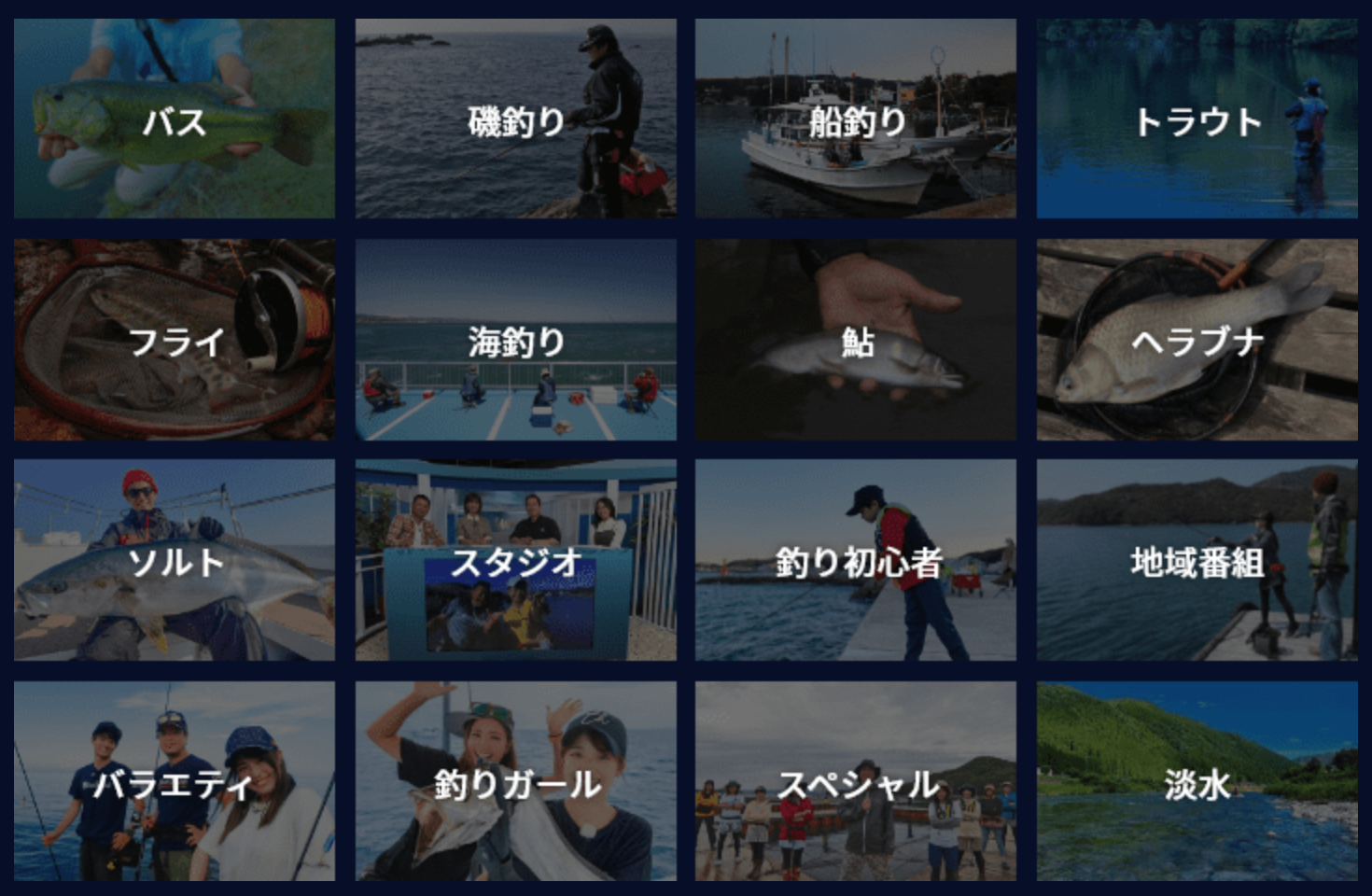
Task: Open the 淡水 category tile
Action: (x=1197, y=782)
